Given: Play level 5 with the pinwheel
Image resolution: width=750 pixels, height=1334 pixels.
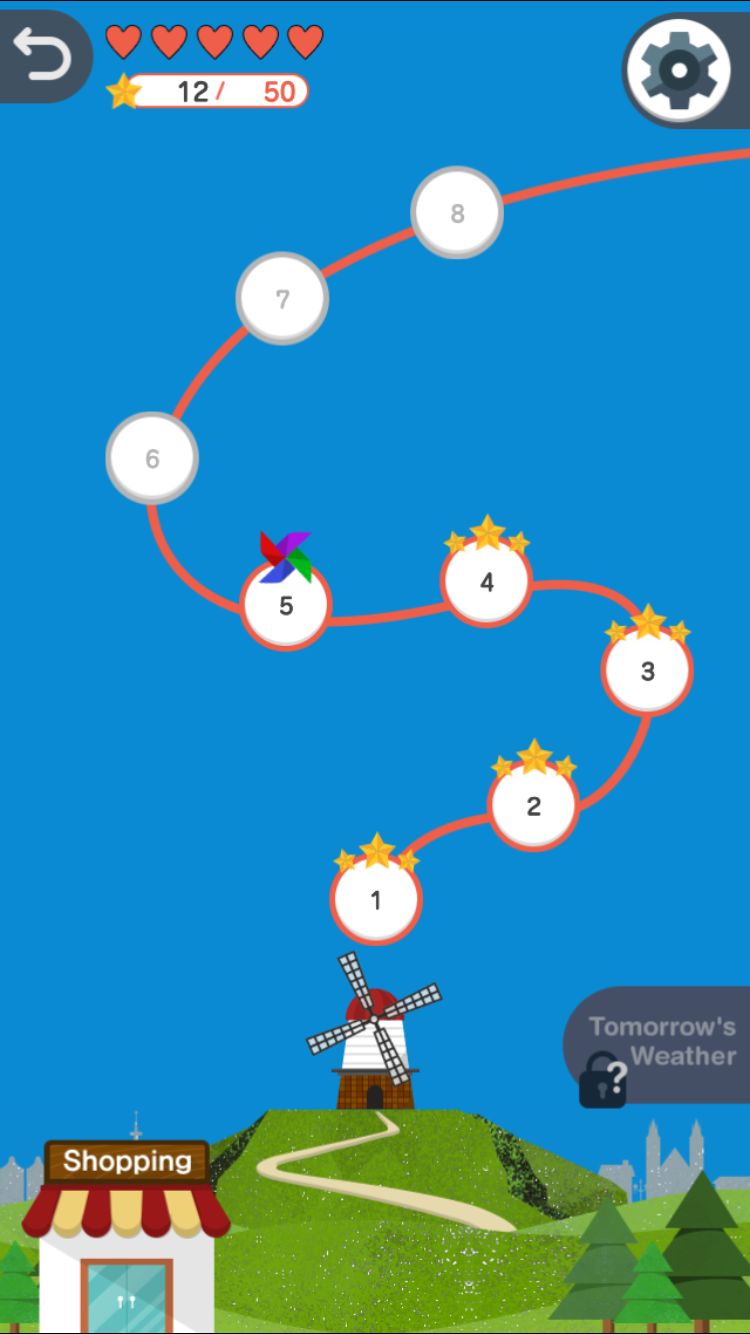Looking at the screenshot, I should pos(286,605).
